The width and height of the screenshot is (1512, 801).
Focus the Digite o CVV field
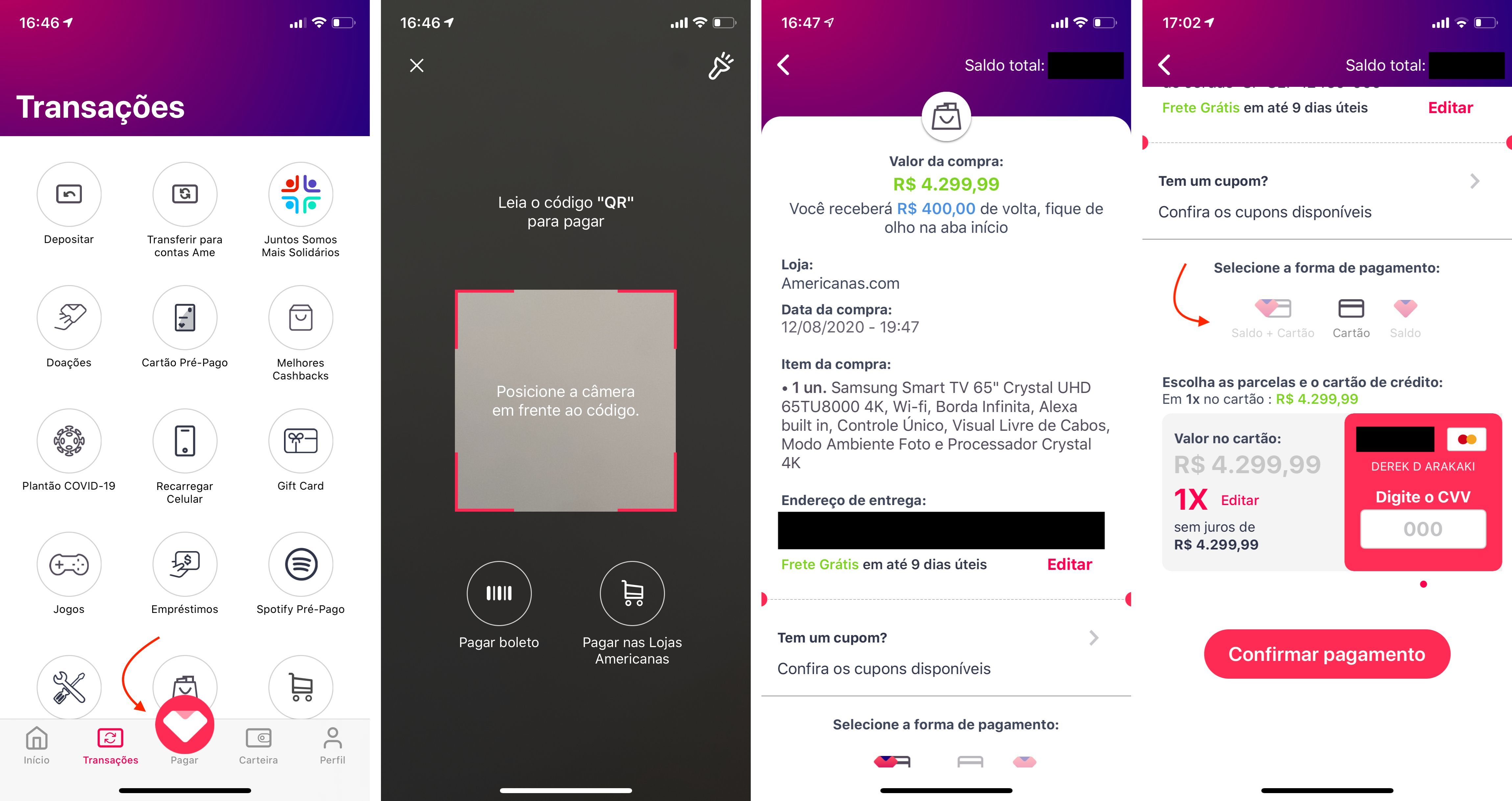(1423, 529)
